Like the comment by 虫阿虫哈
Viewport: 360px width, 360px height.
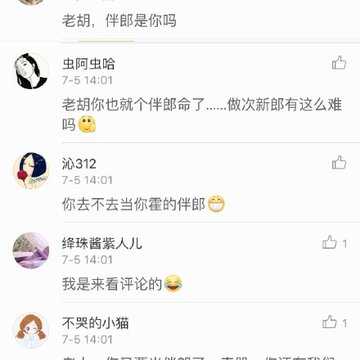[339, 63]
